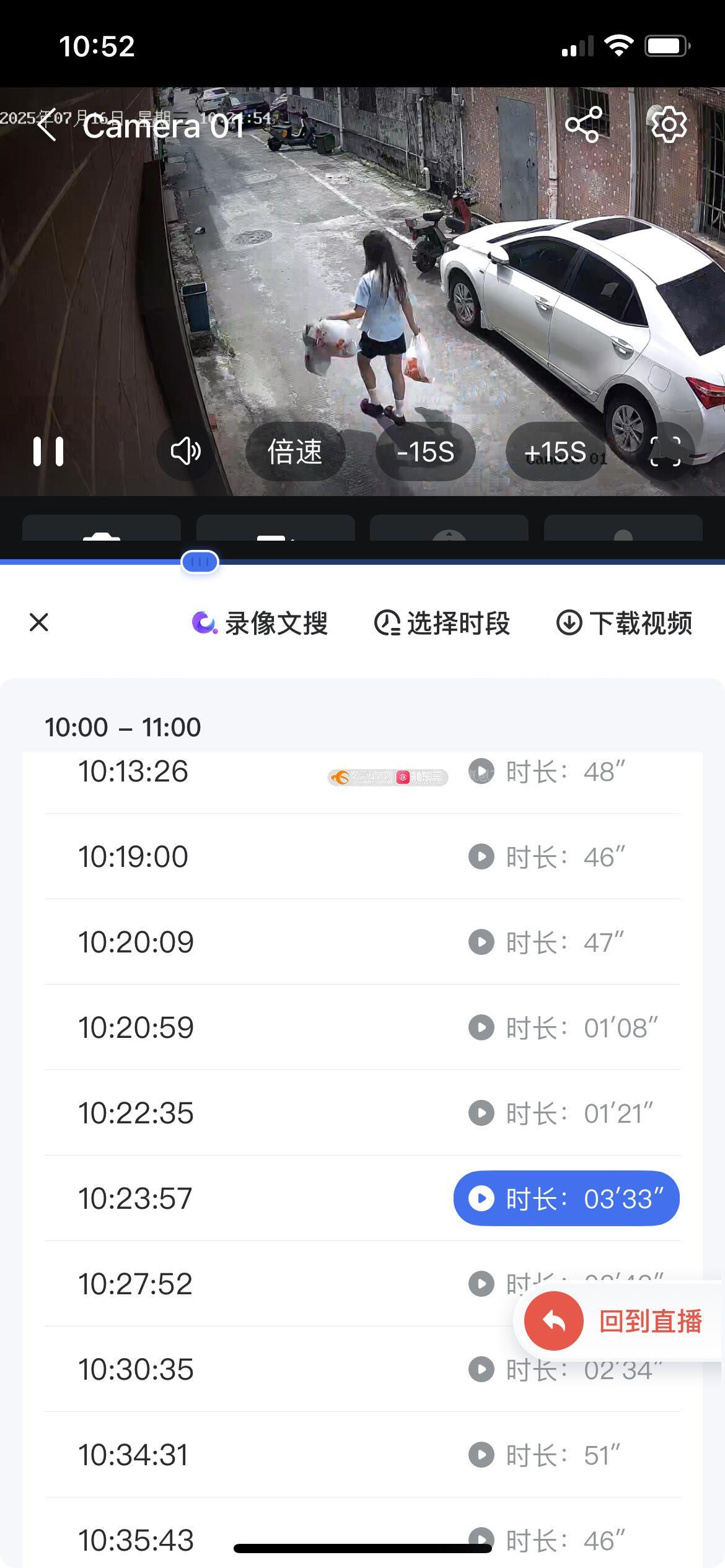
Task: Go back from Camera 01
Action: [x=47, y=124]
